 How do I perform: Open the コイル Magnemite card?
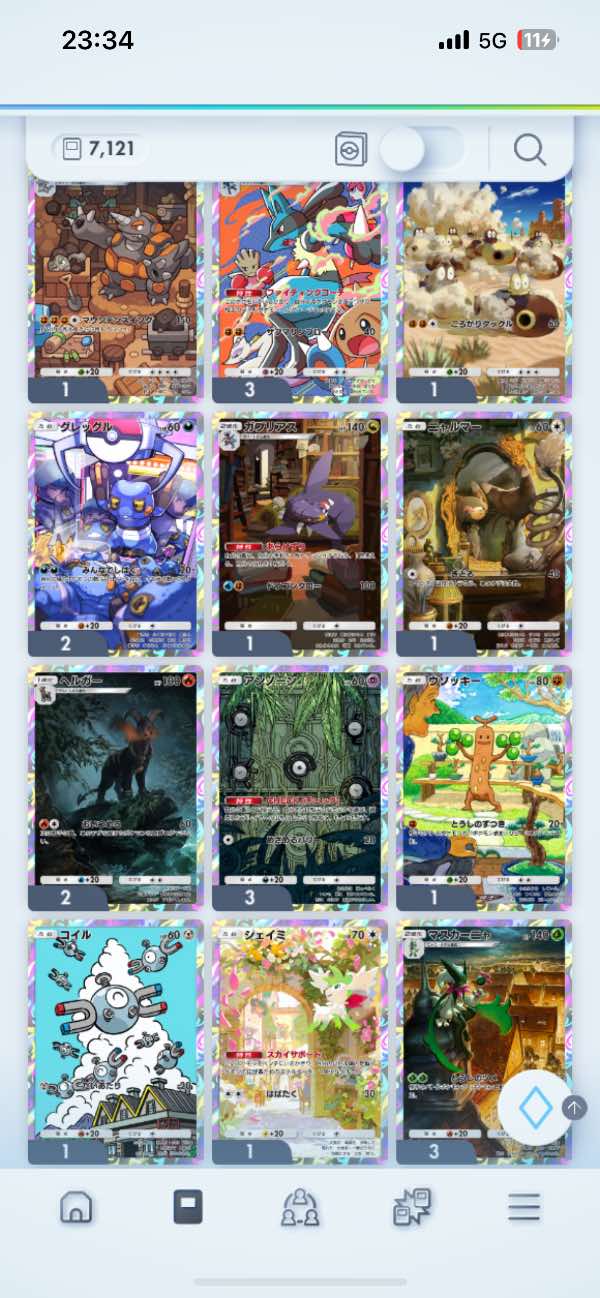coord(116,1041)
